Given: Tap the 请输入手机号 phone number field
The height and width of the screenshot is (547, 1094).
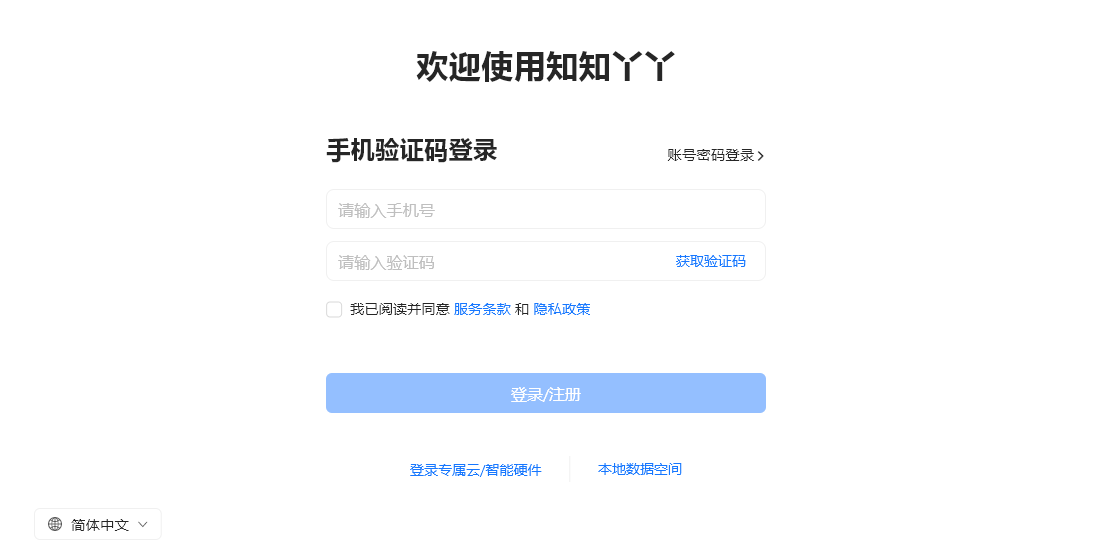Looking at the screenshot, I should [x=545, y=210].
